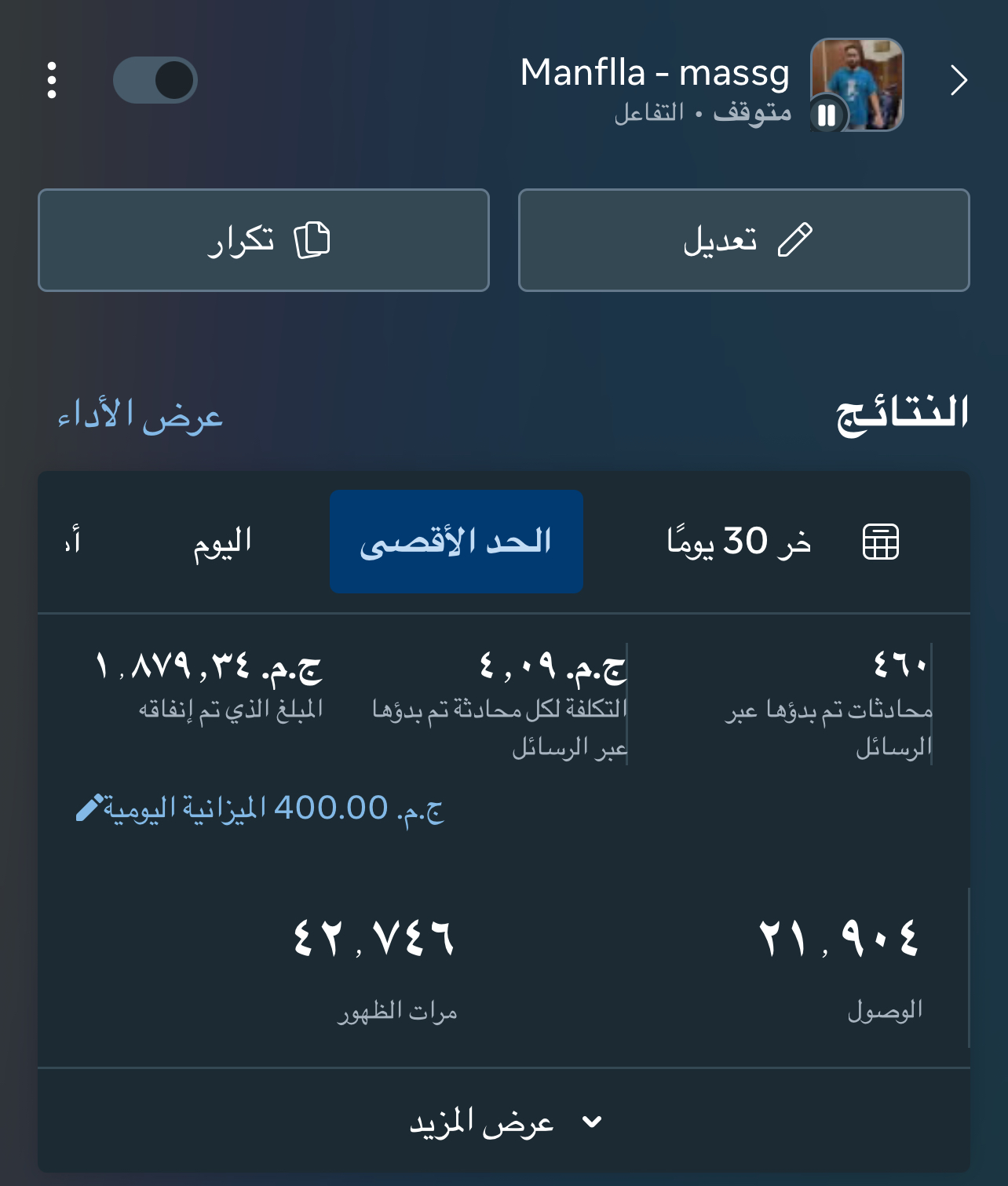Toggle the Manflla - massg campaign switch
The height and width of the screenshot is (1186, 1008).
pyautogui.click(x=155, y=80)
